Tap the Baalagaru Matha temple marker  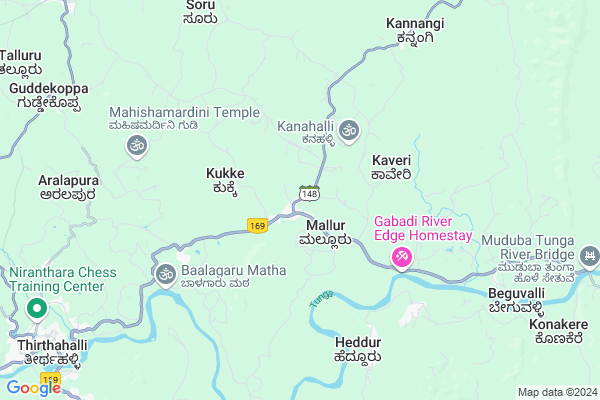164,271
